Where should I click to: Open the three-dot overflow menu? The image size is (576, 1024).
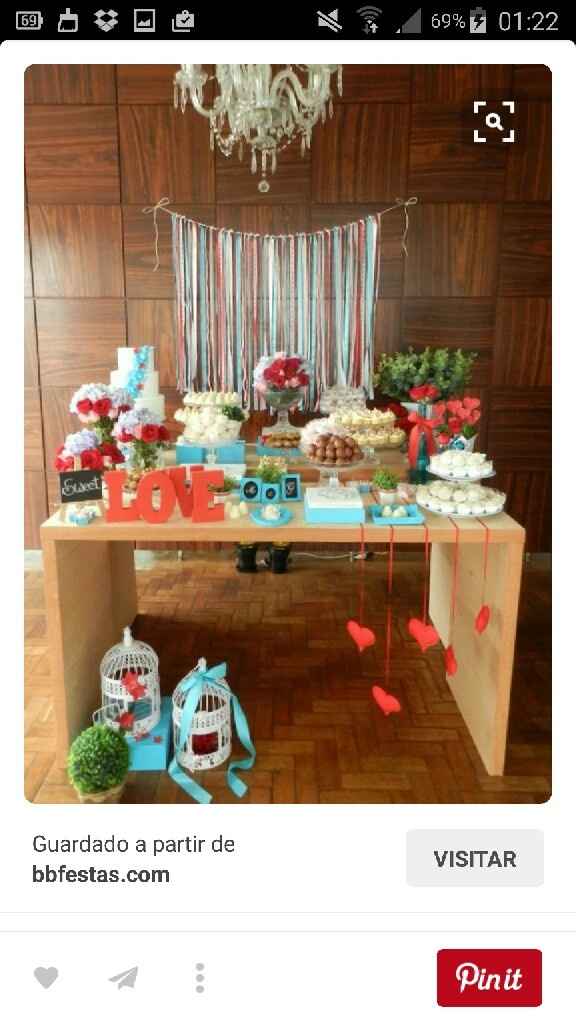[x=200, y=978]
